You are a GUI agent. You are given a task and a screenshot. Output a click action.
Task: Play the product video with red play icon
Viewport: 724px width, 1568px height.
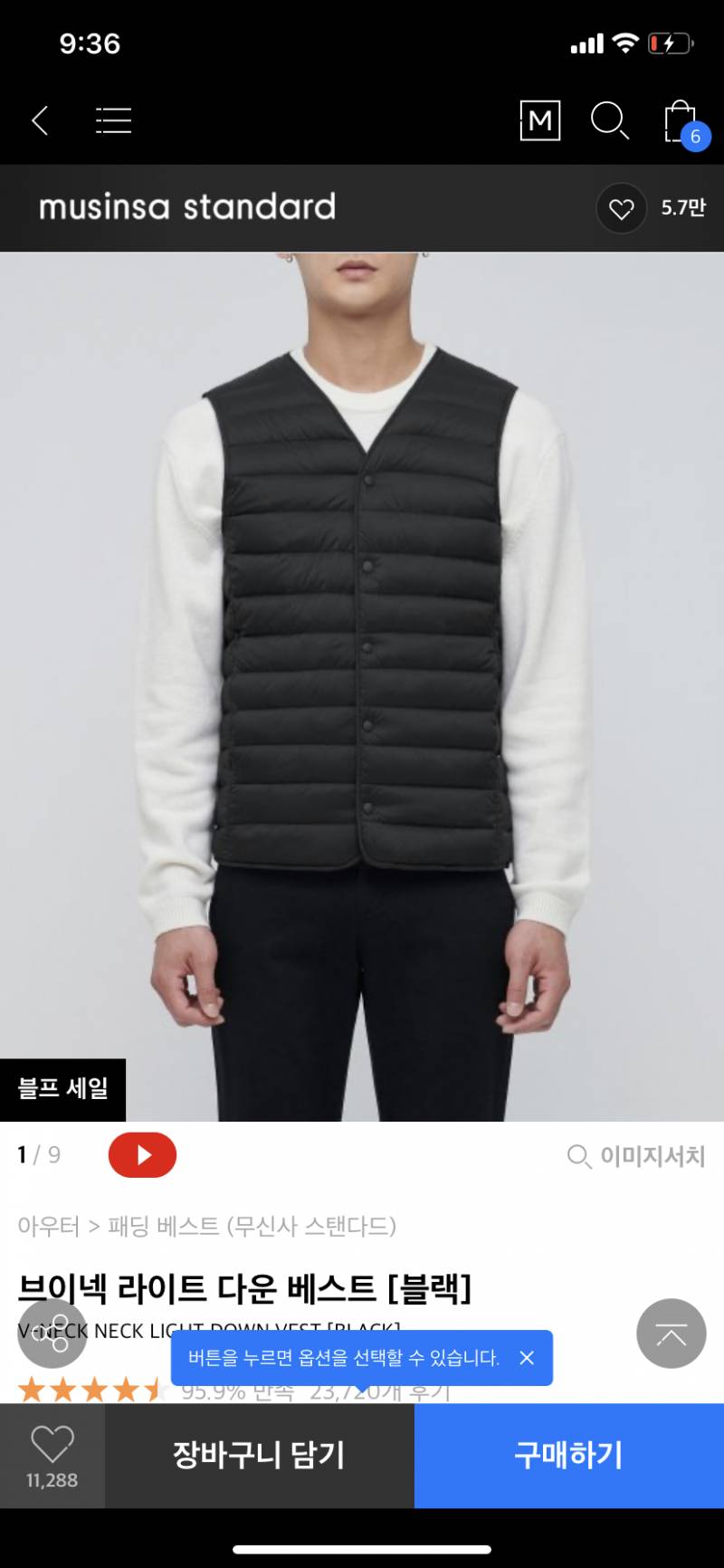[x=142, y=1155]
